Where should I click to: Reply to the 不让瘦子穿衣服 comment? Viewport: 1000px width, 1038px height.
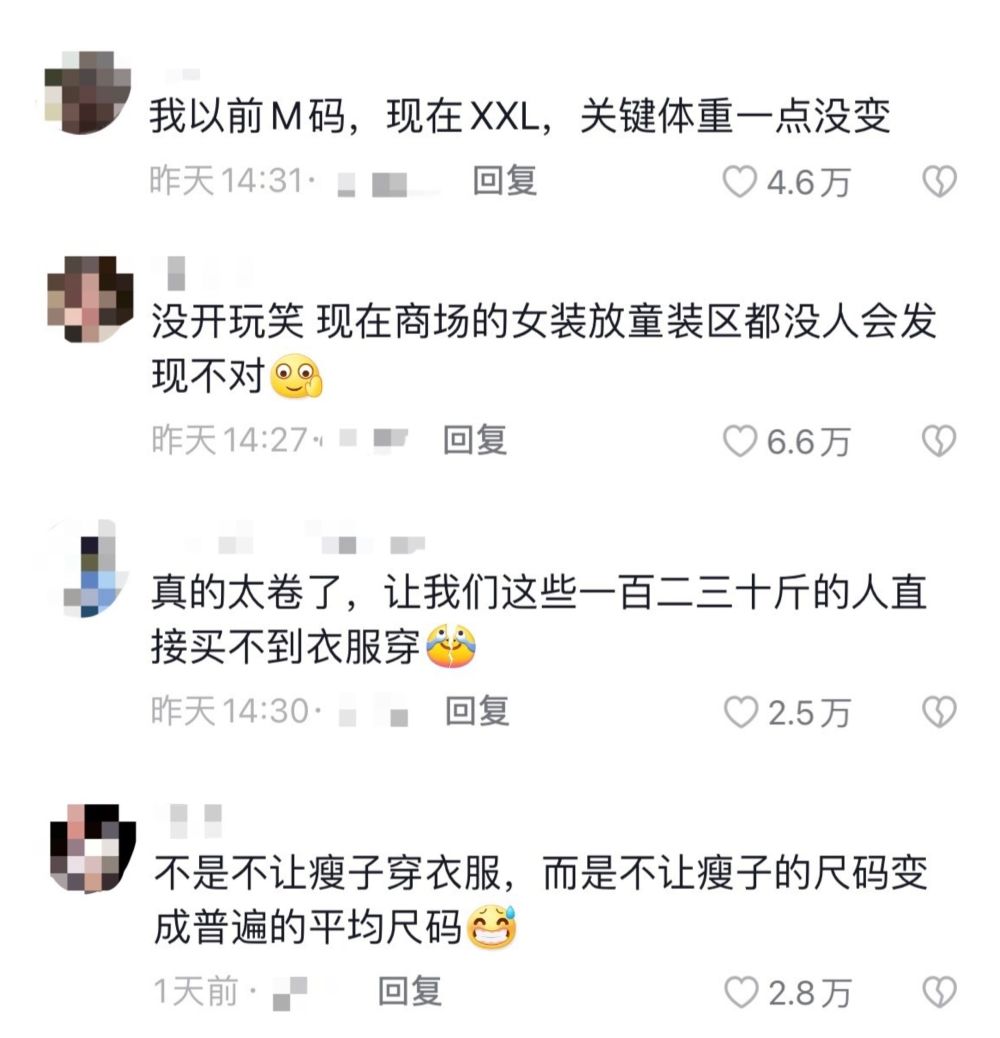409,991
